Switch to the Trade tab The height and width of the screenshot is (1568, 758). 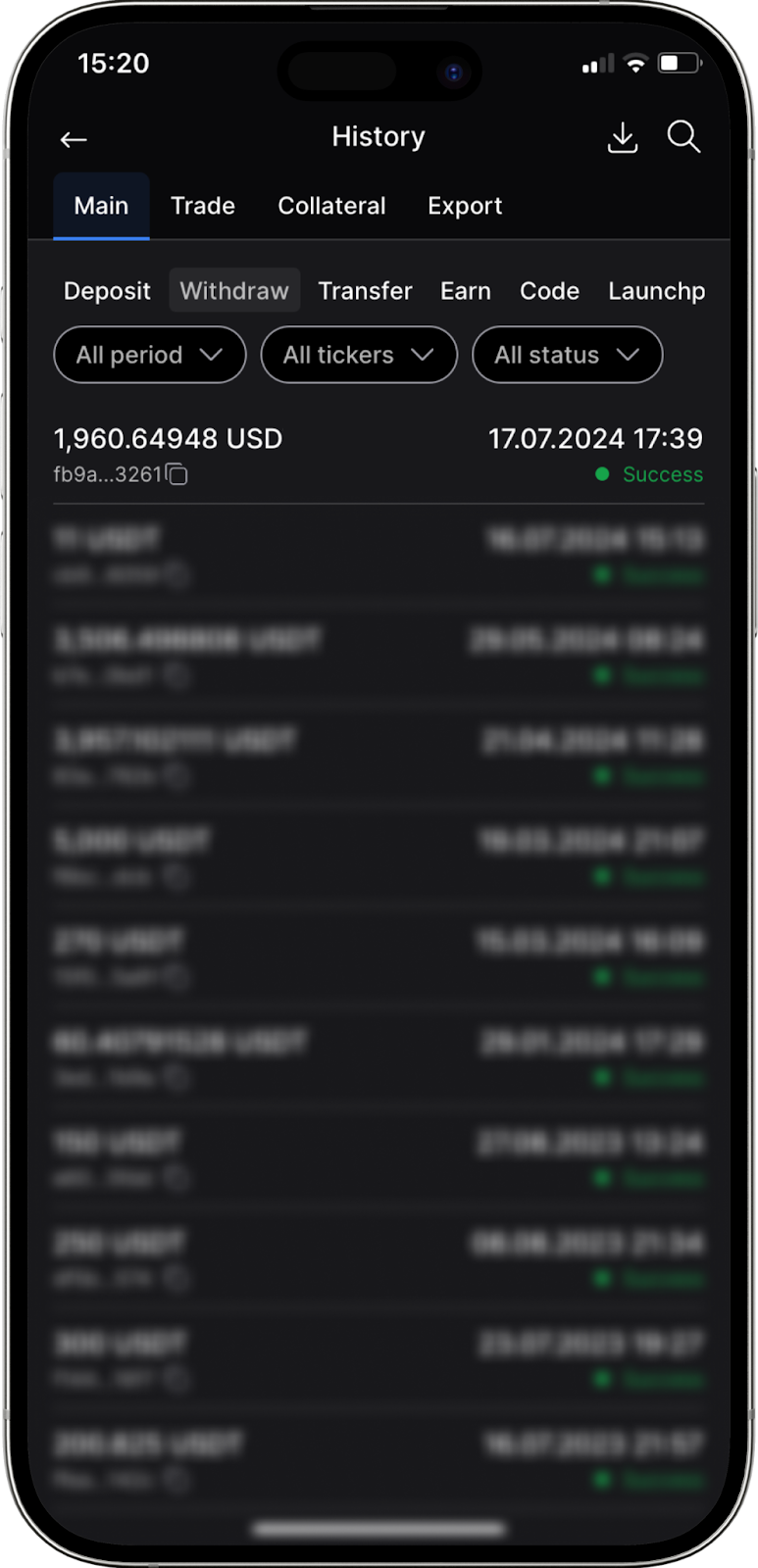click(x=203, y=206)
